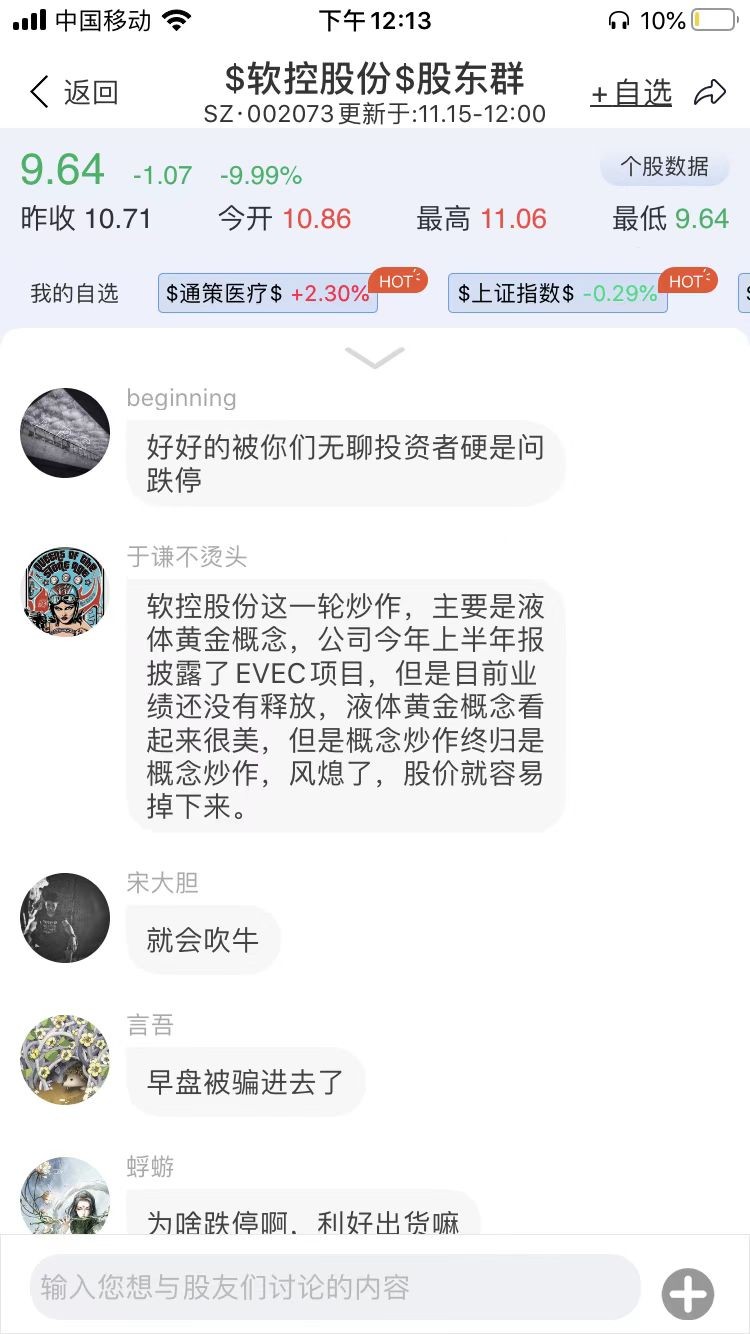Image resolution: width=750 pixels, height=1334 pixels.
Task: Tap the share icon at top right
Action: (x=712, y=90)
